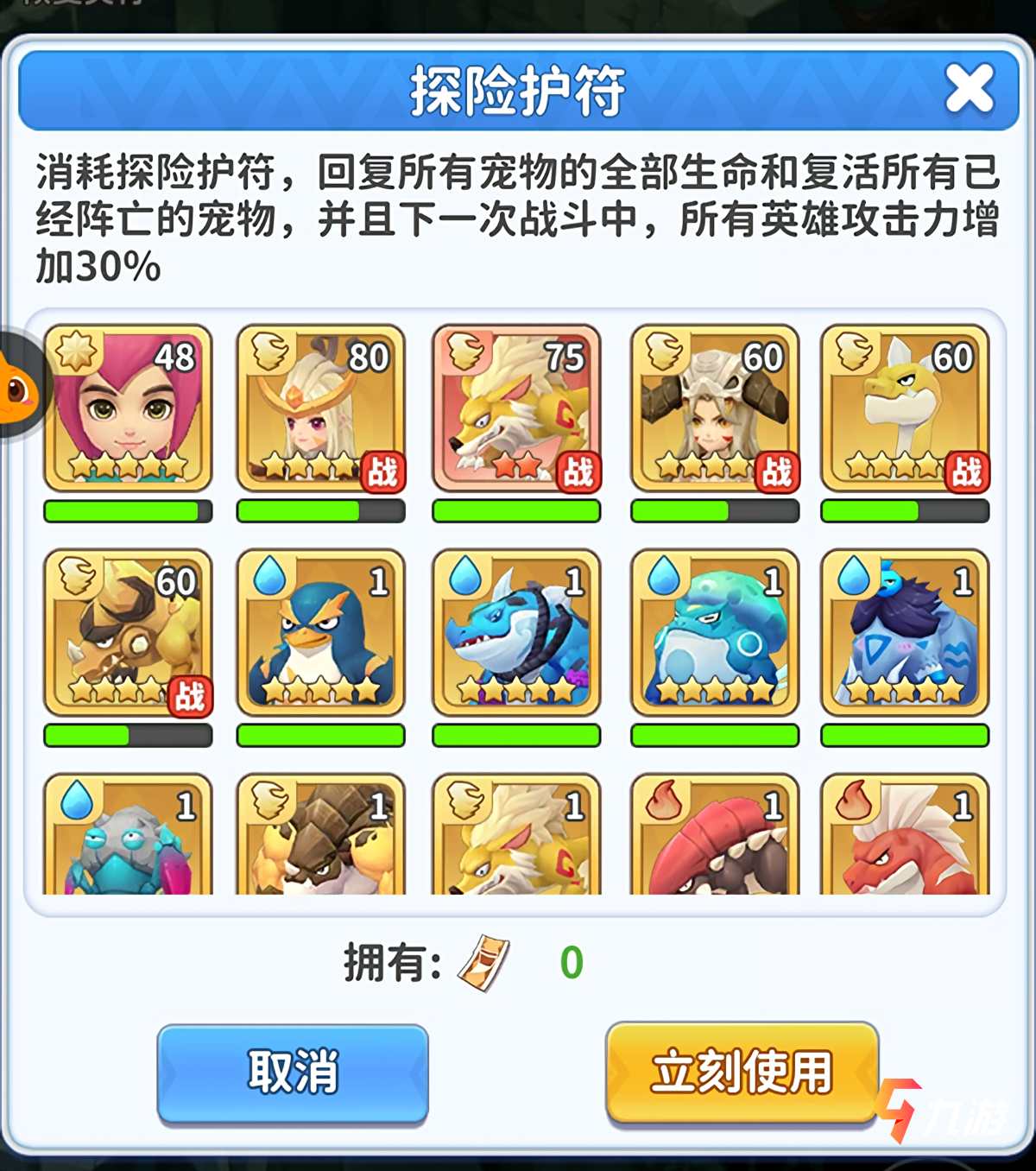Screen dimensions: 1036x1171
Task: Select the grey crab pet
Action: (x=128, y=836)
